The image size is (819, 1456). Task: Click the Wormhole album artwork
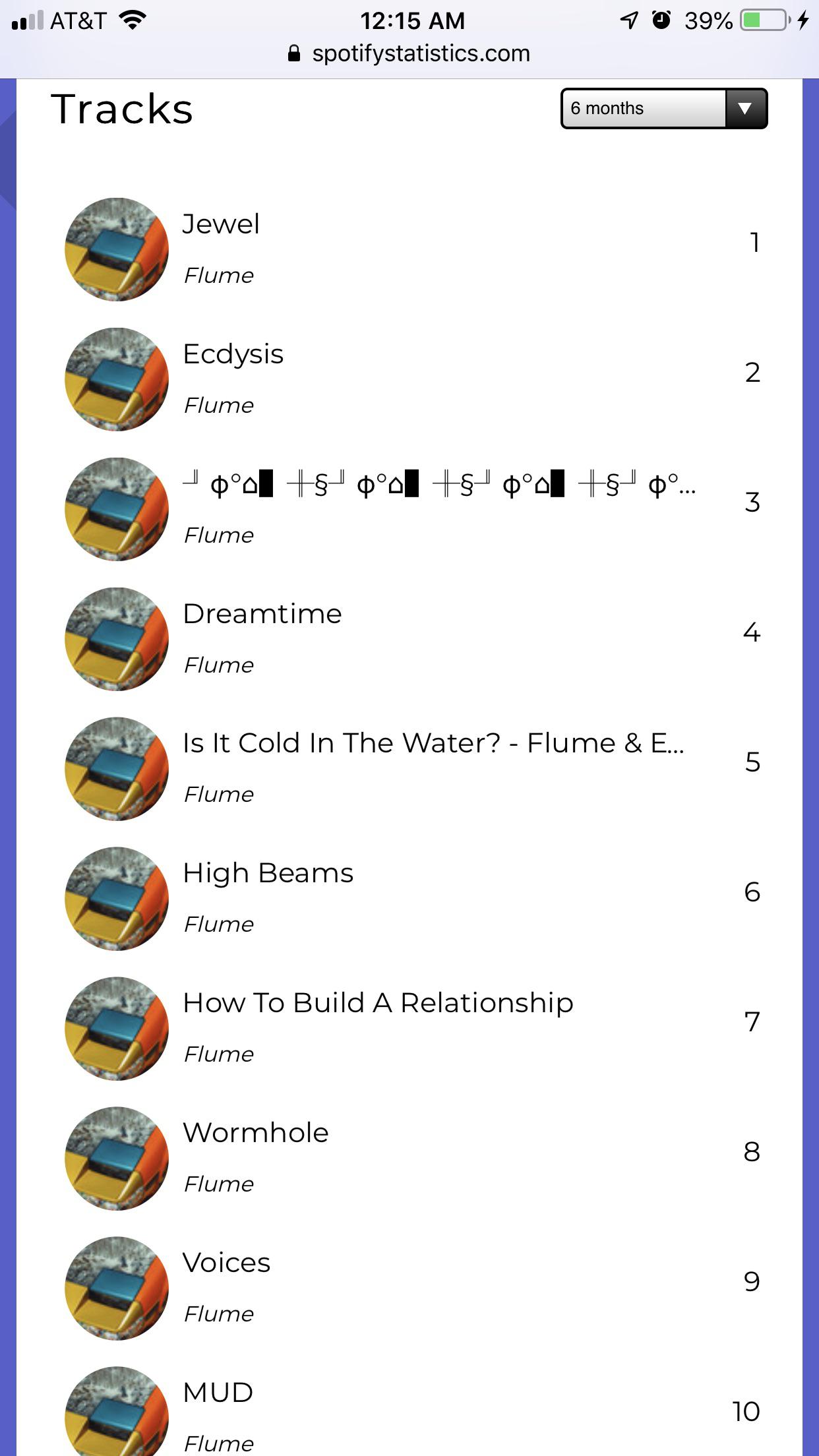click(115, 1159)
